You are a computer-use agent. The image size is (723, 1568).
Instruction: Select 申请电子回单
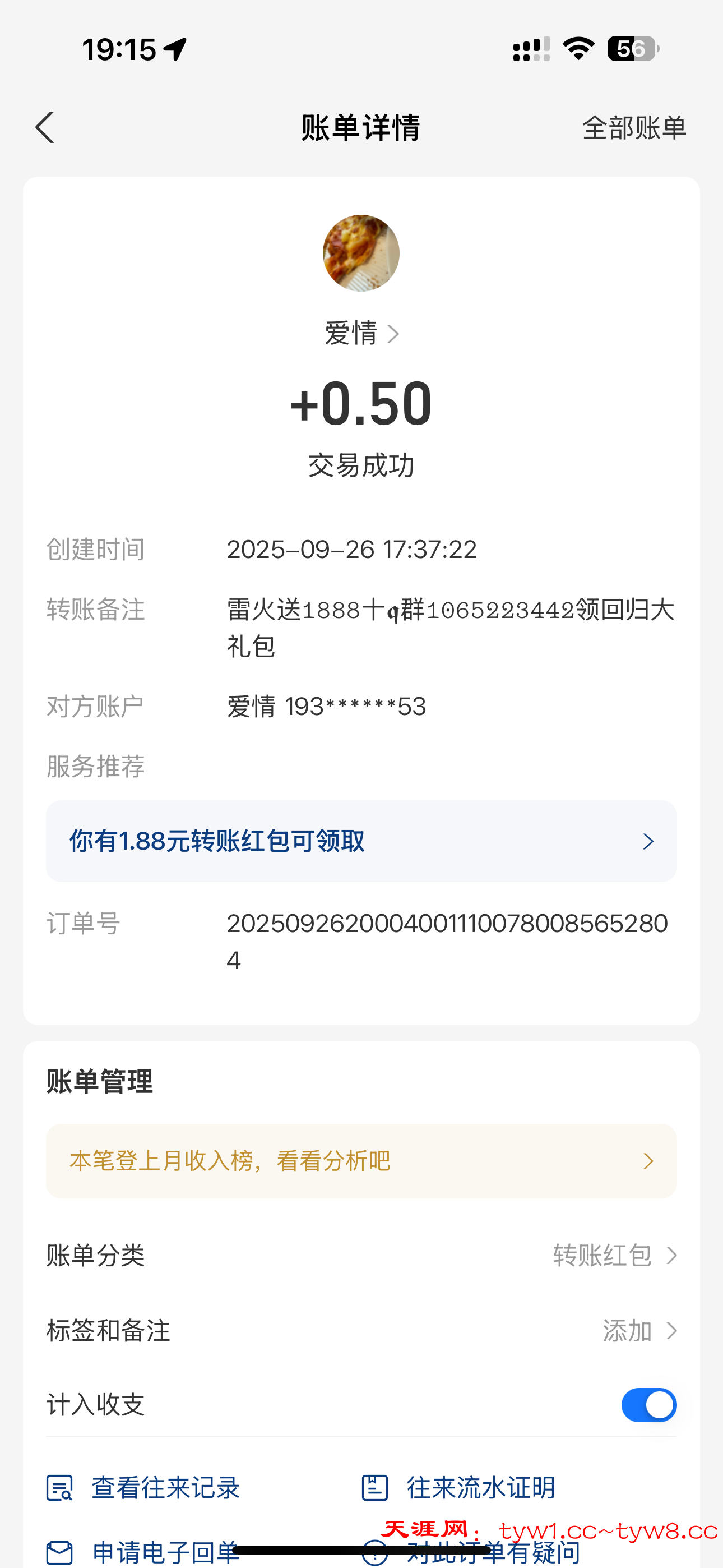[x=143, y=1553]
